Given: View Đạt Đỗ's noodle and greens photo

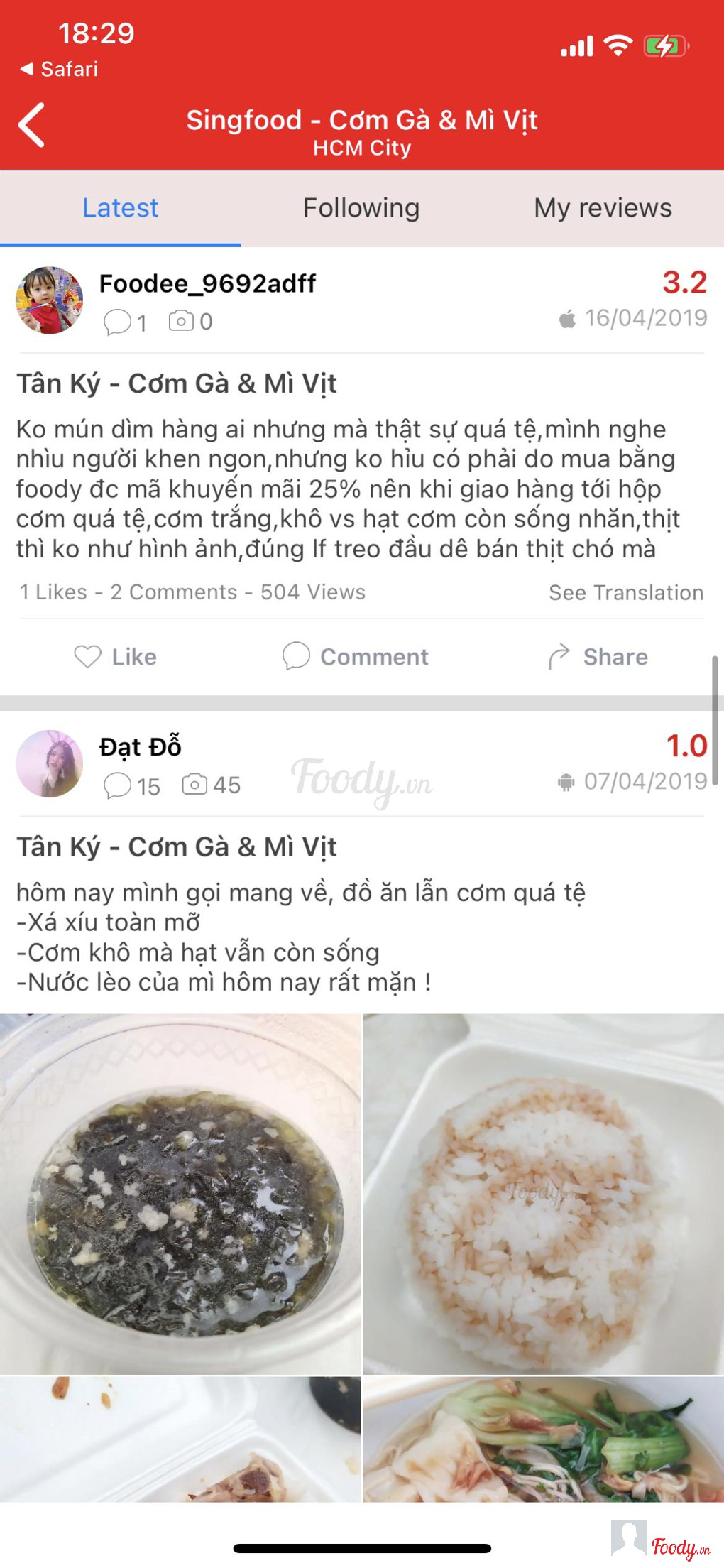Looking at the screenshot, I should coord(544,1438).
